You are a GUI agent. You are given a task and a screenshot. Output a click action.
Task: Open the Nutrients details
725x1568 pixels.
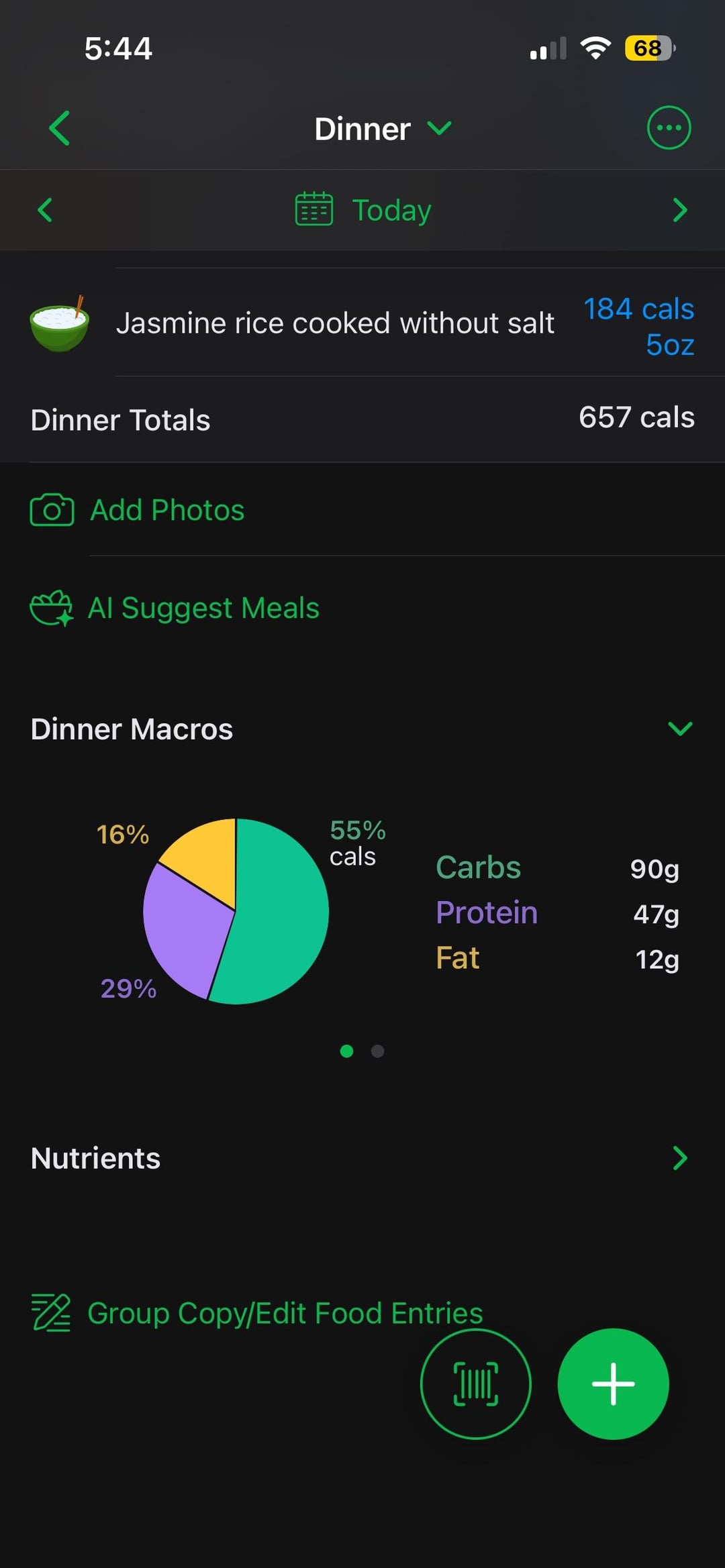679,1158
